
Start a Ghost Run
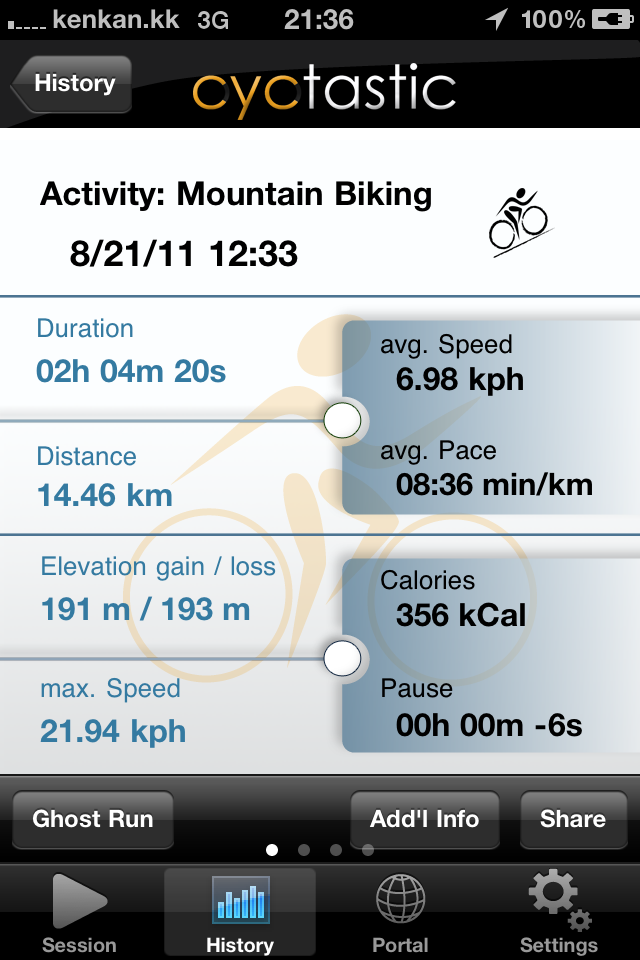pos(93,820)
